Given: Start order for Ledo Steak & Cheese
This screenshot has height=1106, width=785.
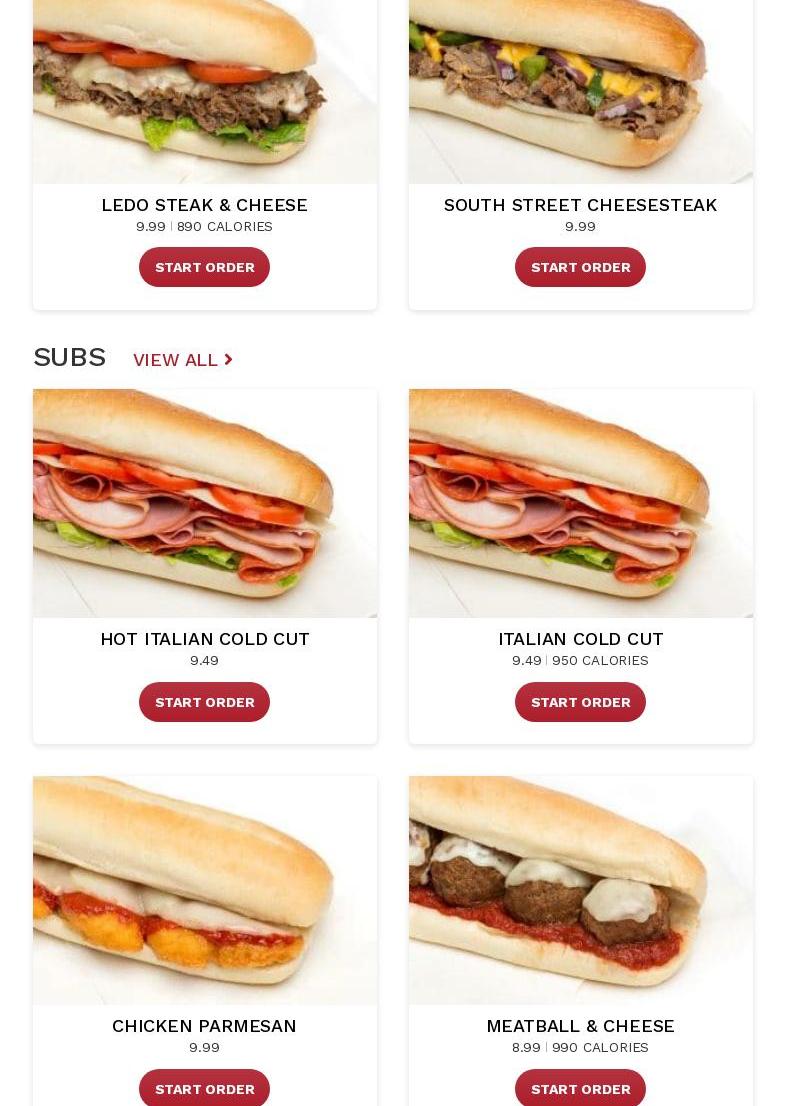Looking at the screenshot, I should tap(204, 267).
